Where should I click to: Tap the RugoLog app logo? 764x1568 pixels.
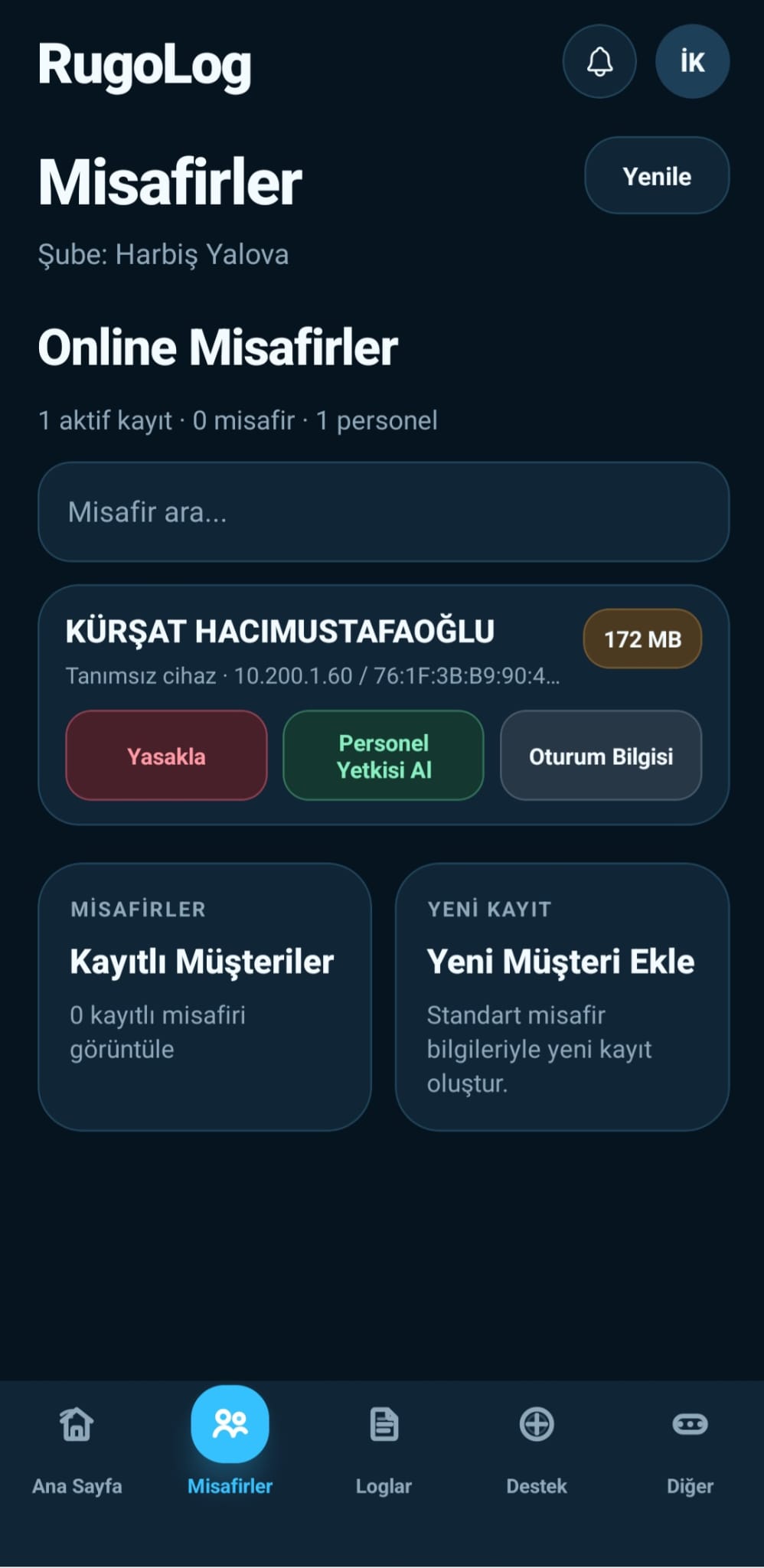(145, 64)
